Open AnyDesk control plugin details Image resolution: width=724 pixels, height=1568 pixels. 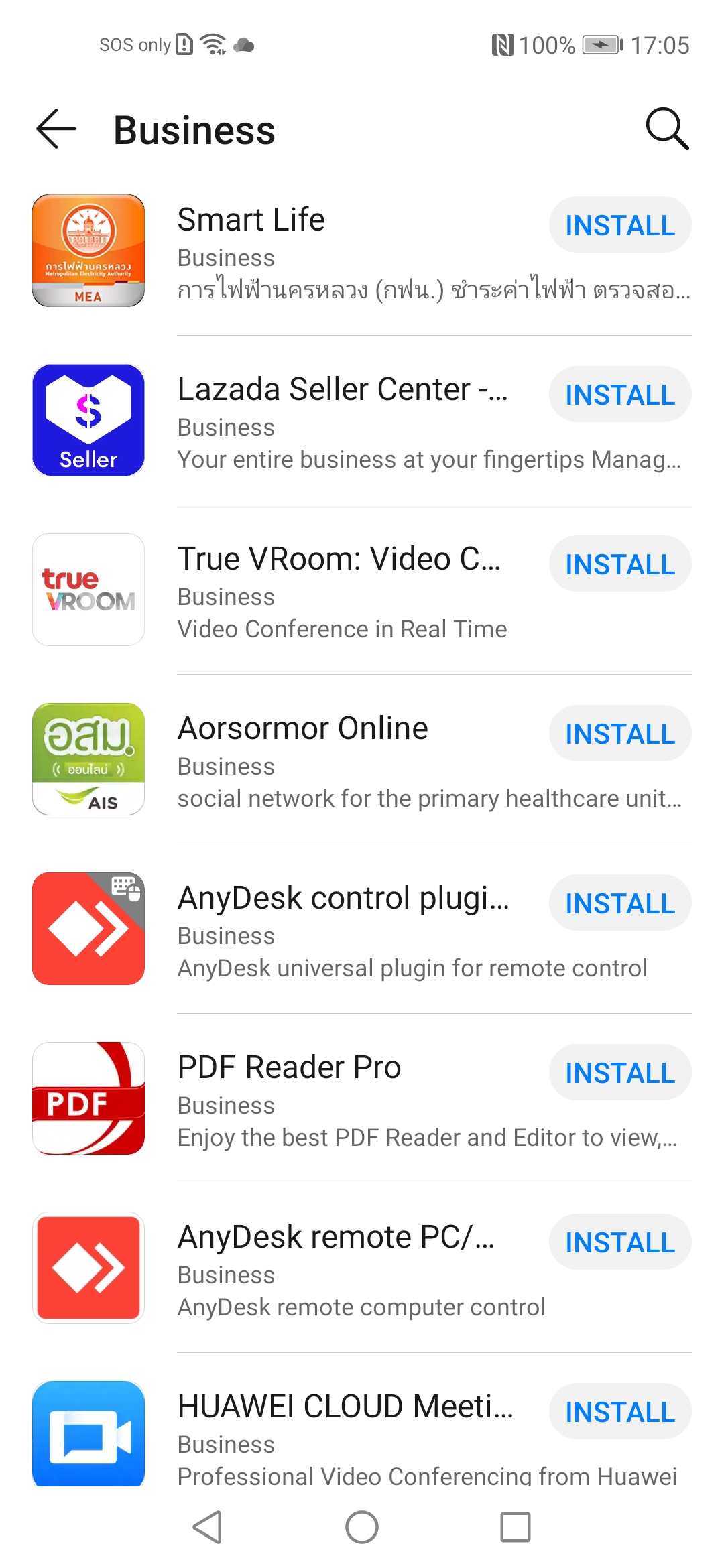tap(343, 898)
